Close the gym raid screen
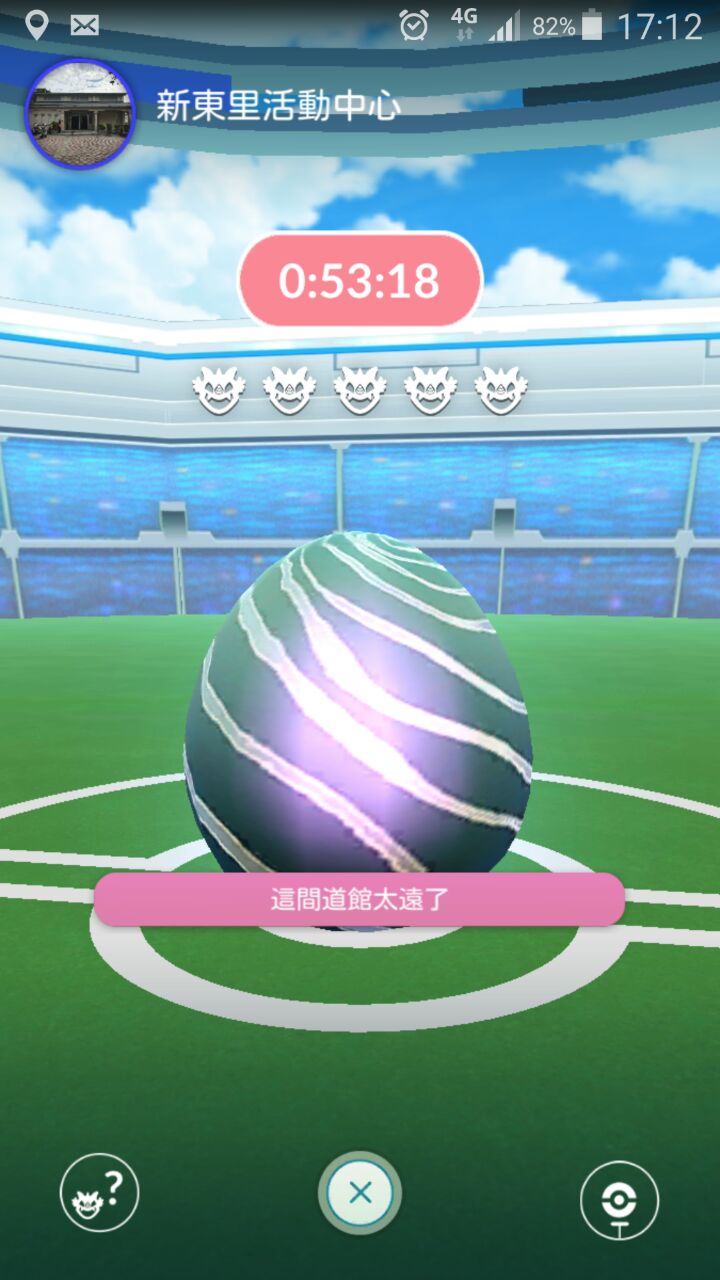 [x=360, y=1192]
